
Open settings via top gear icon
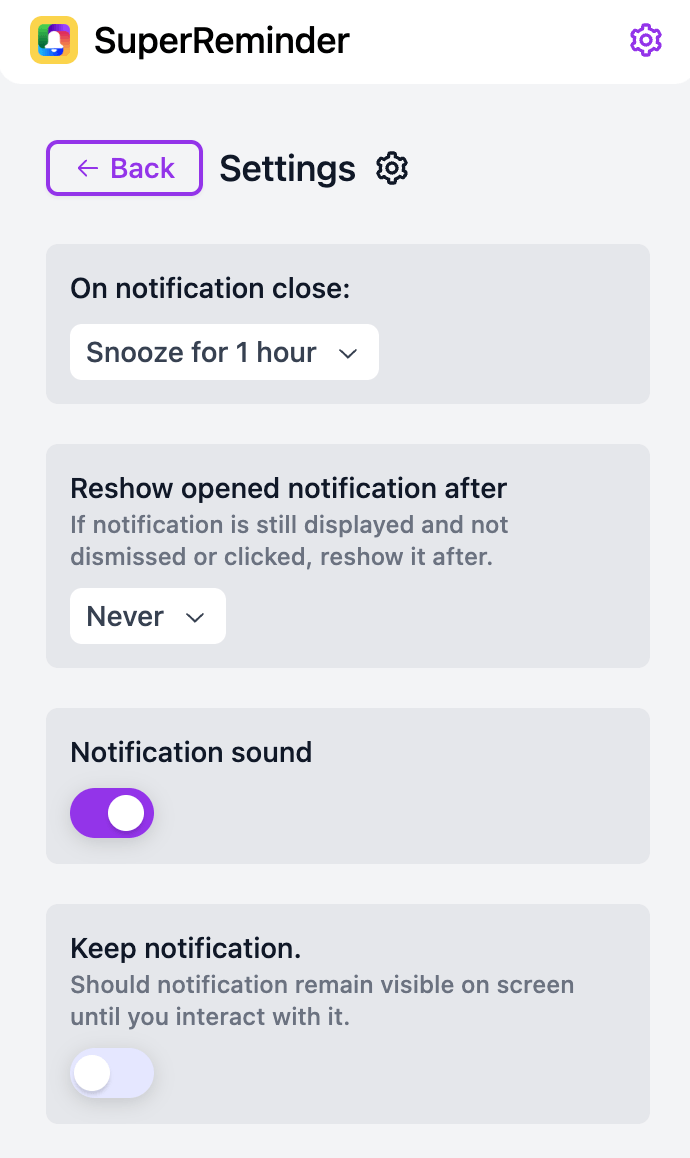[x=646, y=40]
